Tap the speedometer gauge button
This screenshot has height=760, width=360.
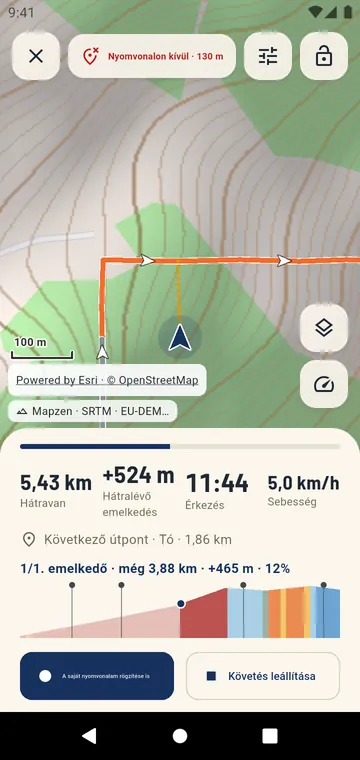[324, 384]
